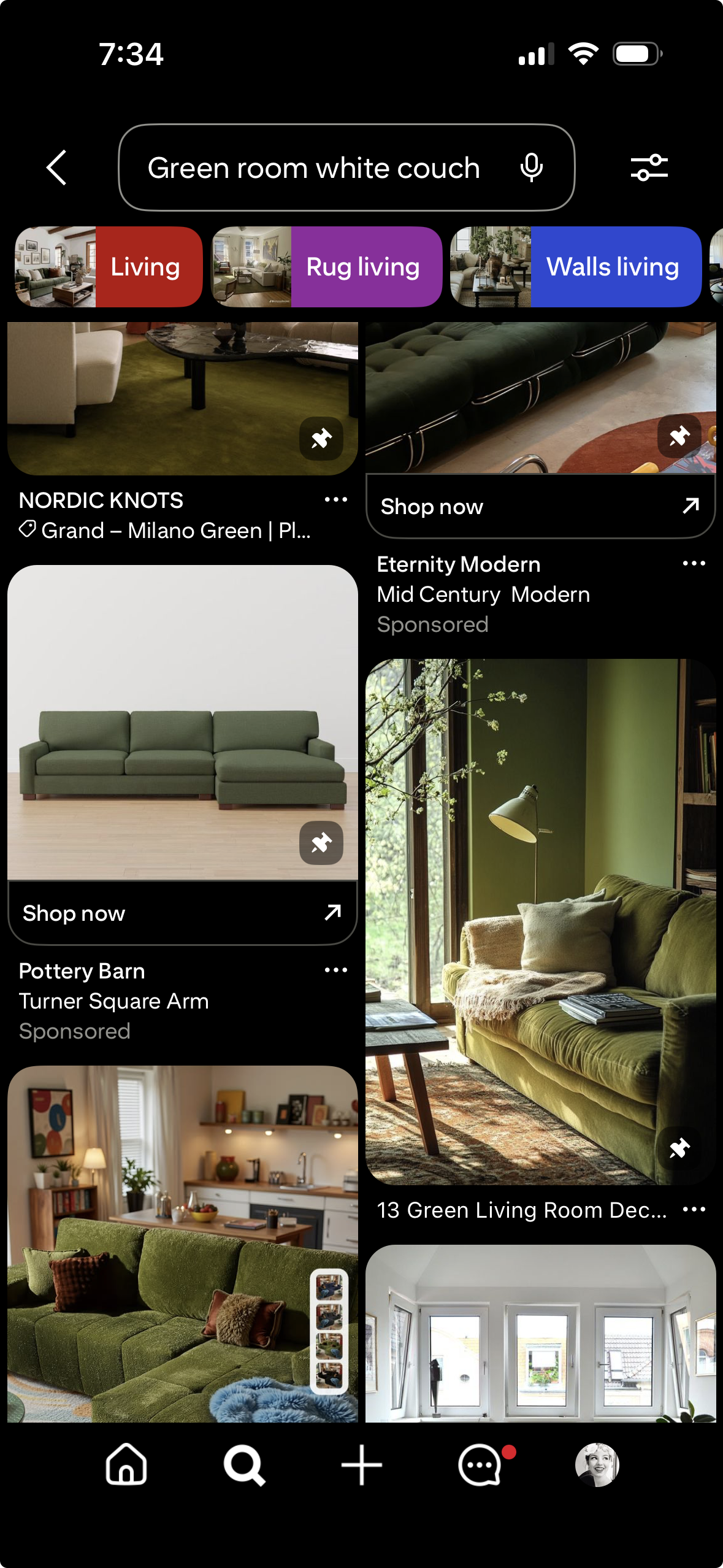Open the profile avatar tab
The width and height of the screenshot is (723, 1568).
pos(597,1465)
